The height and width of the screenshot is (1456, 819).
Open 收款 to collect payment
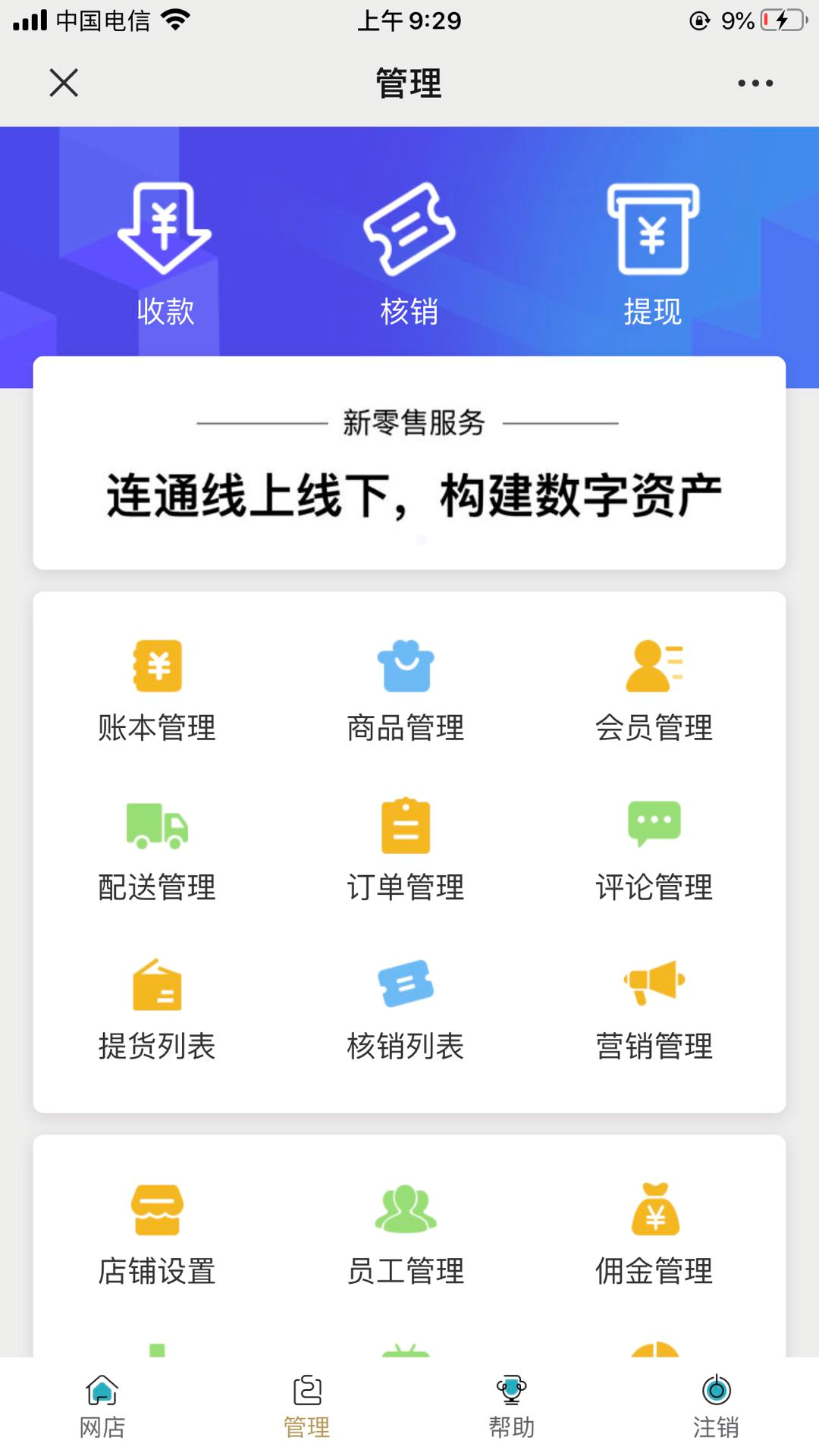165,255
